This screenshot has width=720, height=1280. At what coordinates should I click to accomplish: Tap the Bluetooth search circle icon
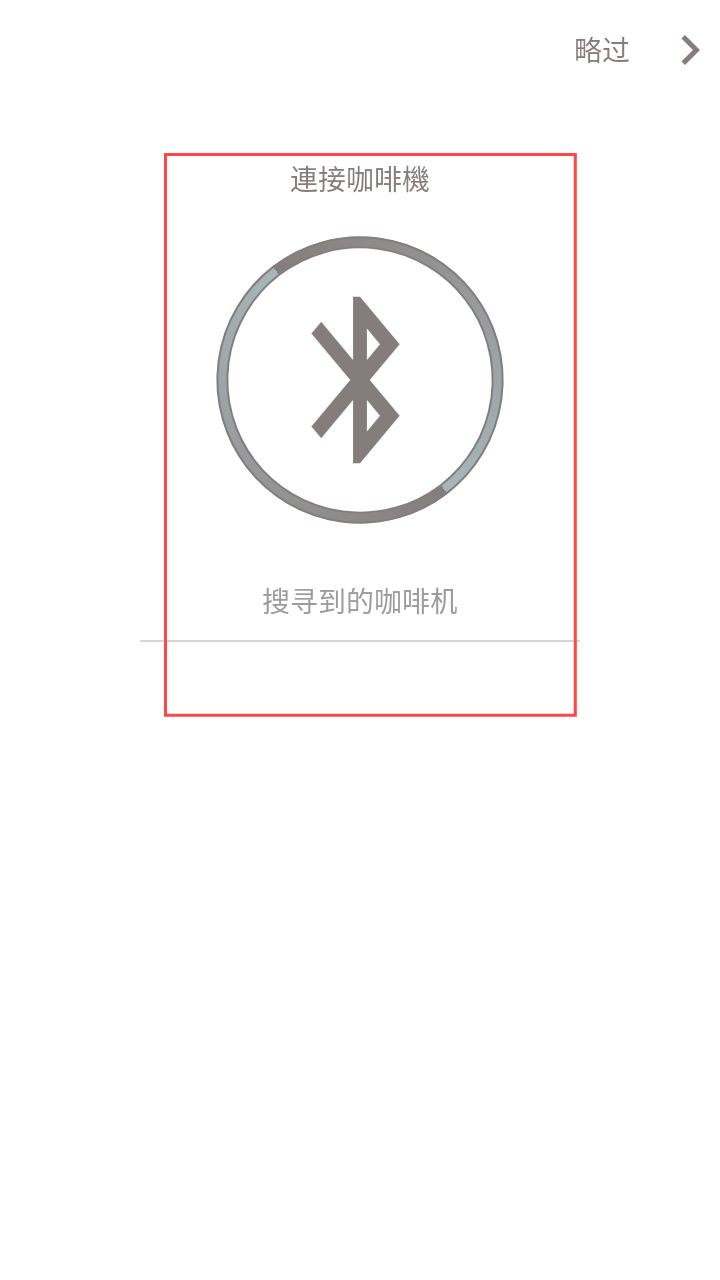360,380
